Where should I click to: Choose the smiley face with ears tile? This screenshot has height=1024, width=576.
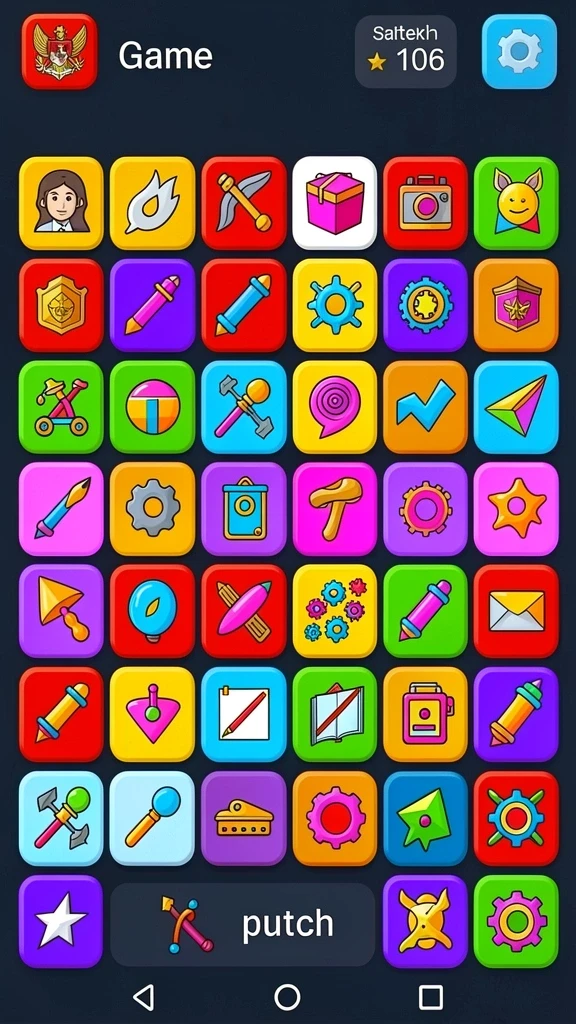(516, 203)
